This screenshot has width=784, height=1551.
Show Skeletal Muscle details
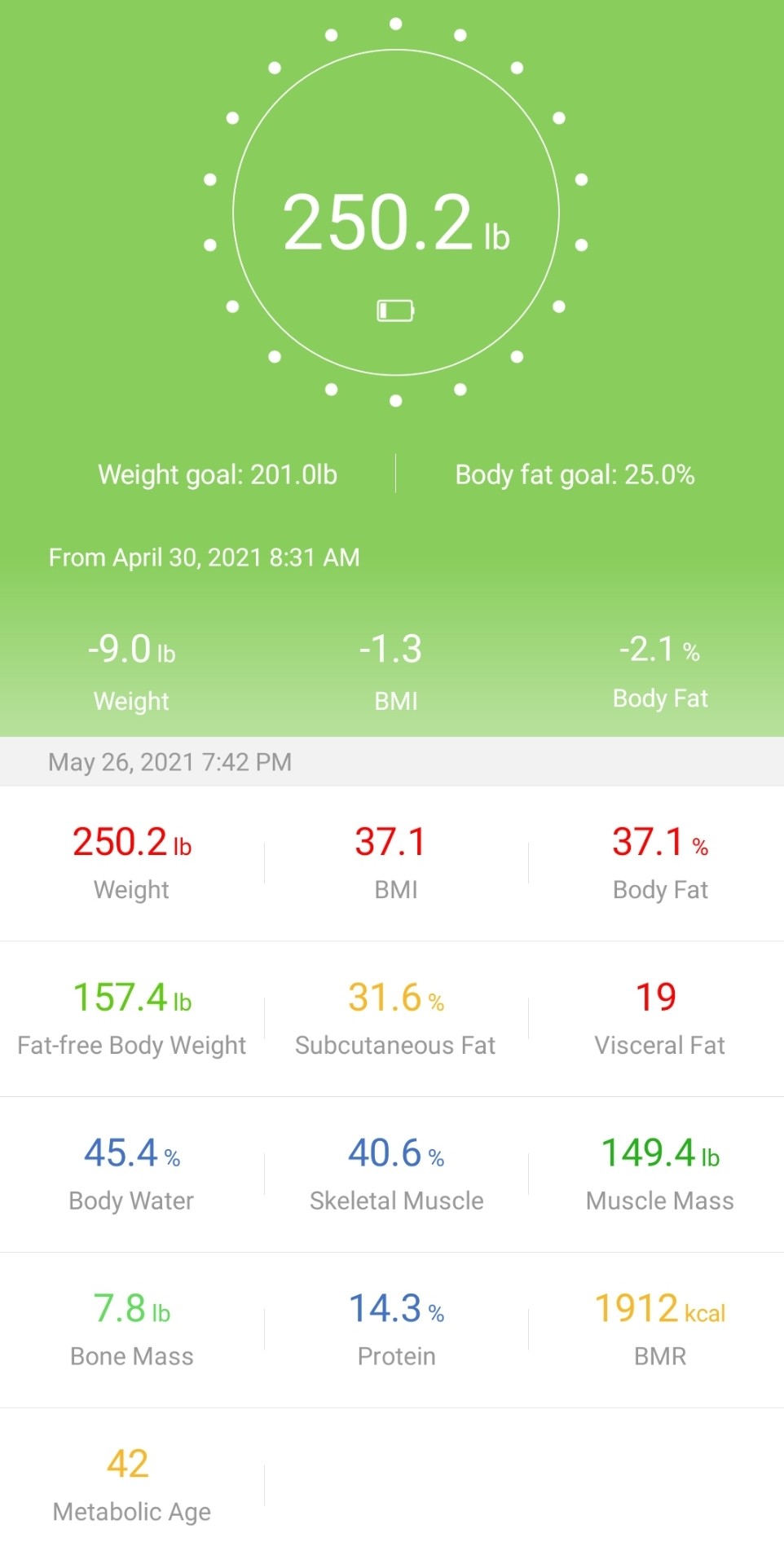pos(396,1174)
